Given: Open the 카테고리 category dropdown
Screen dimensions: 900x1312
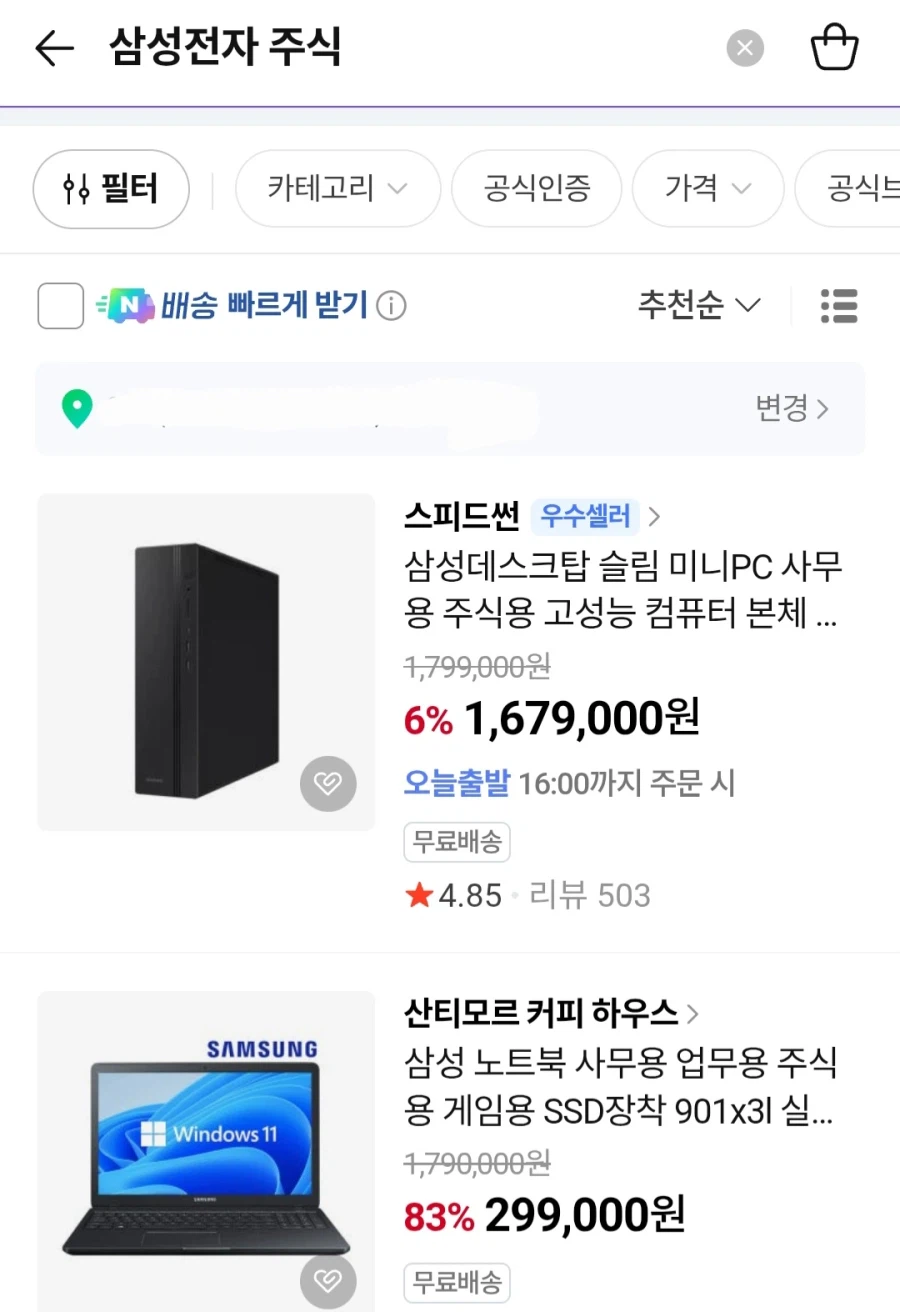Looking at the screenshot, I should [x=337, y=189].
